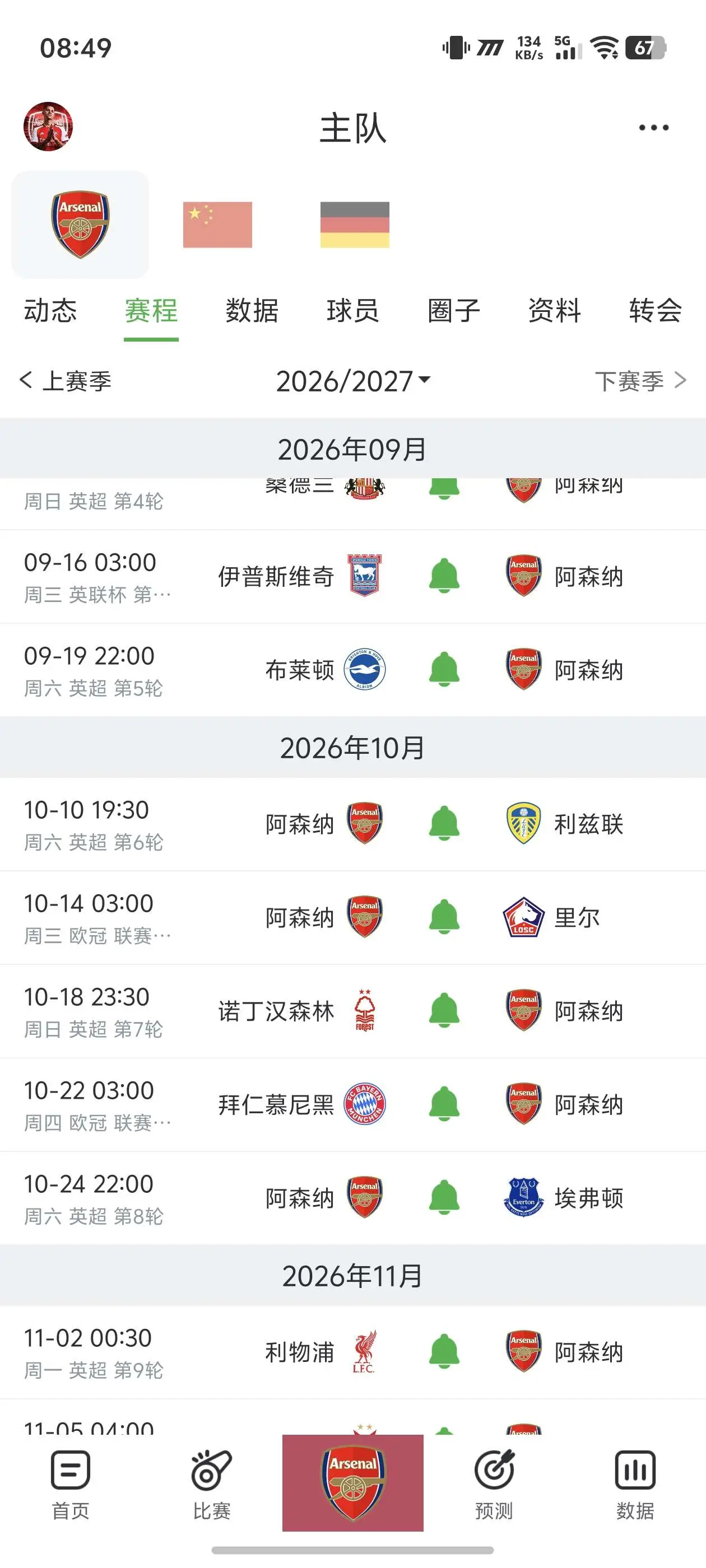Screen dimensions: 706x1568
Task: Open the 阿森纳 vs 利兹联 match
Action: click(352, 824)
